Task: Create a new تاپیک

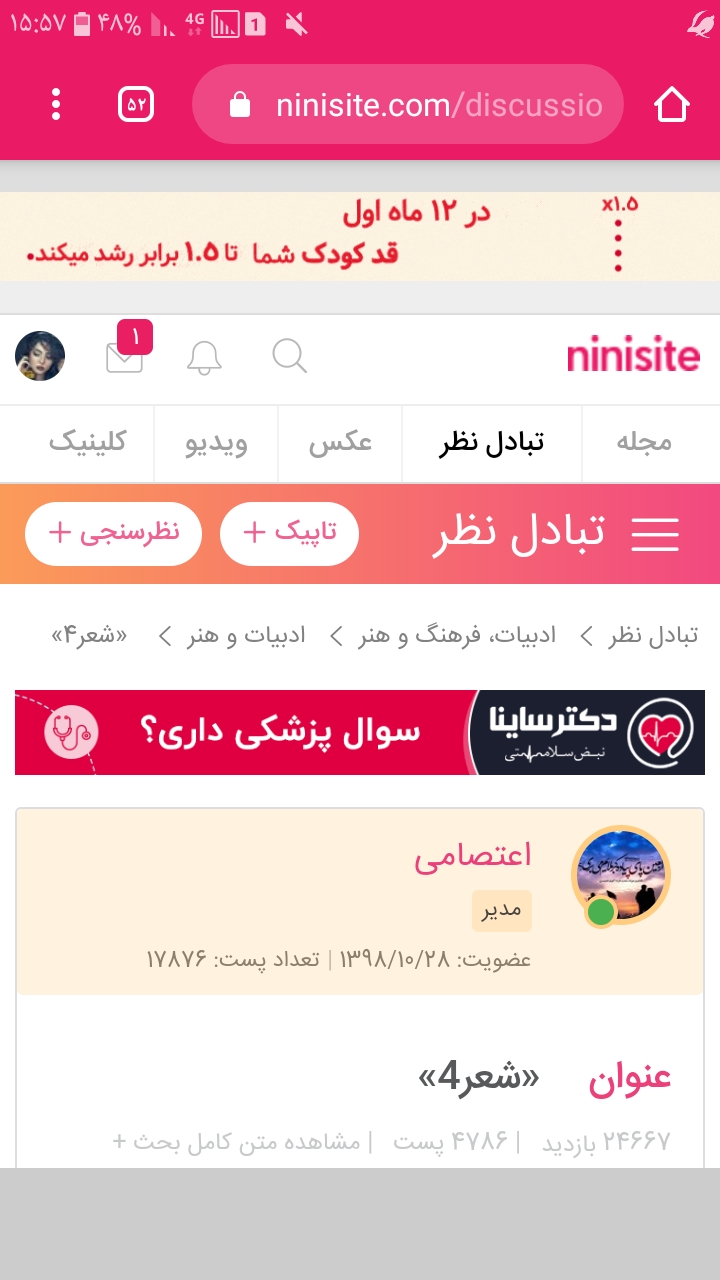Action: 289,533
